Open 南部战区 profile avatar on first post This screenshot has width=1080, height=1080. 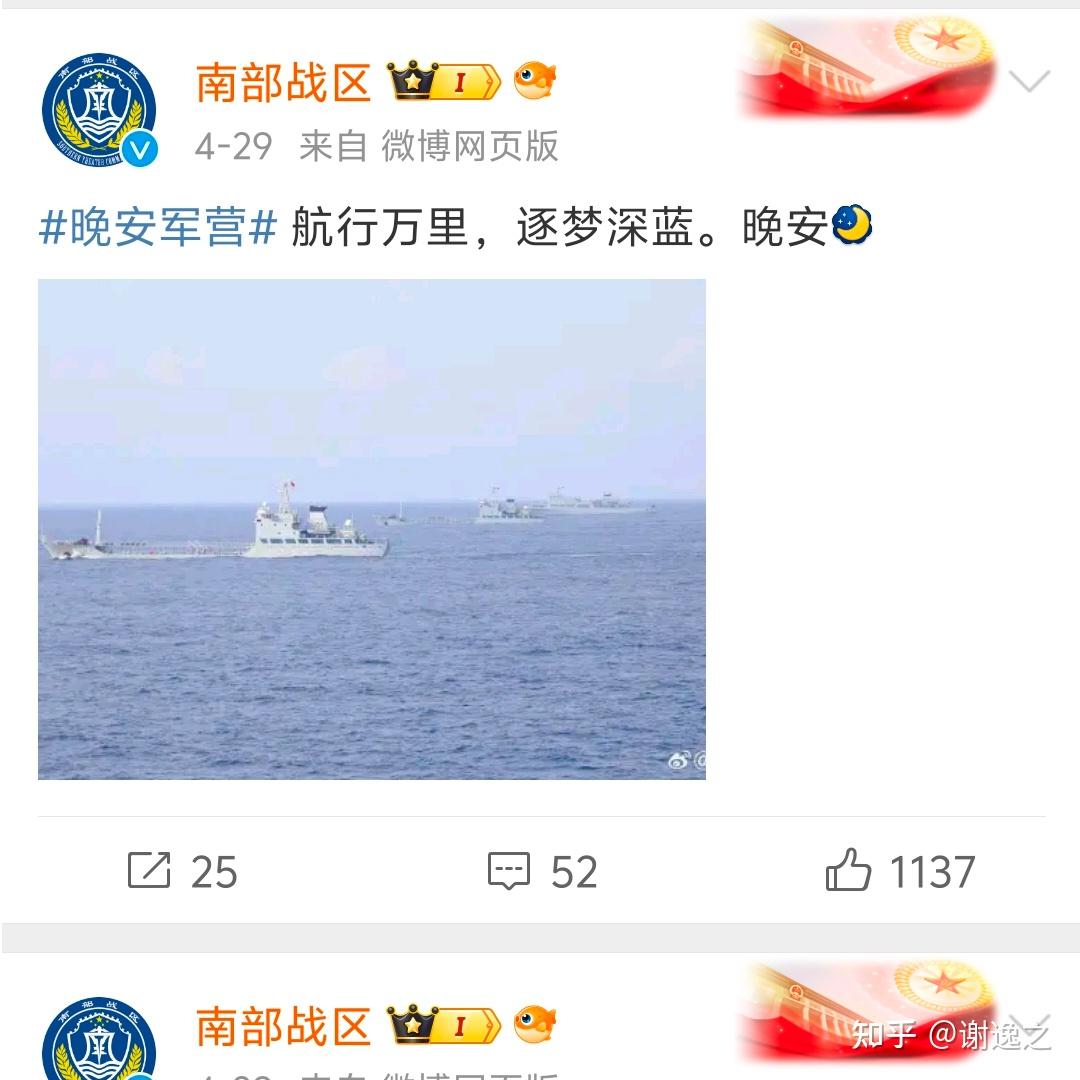pyautogui.click(x=99, y=110)
